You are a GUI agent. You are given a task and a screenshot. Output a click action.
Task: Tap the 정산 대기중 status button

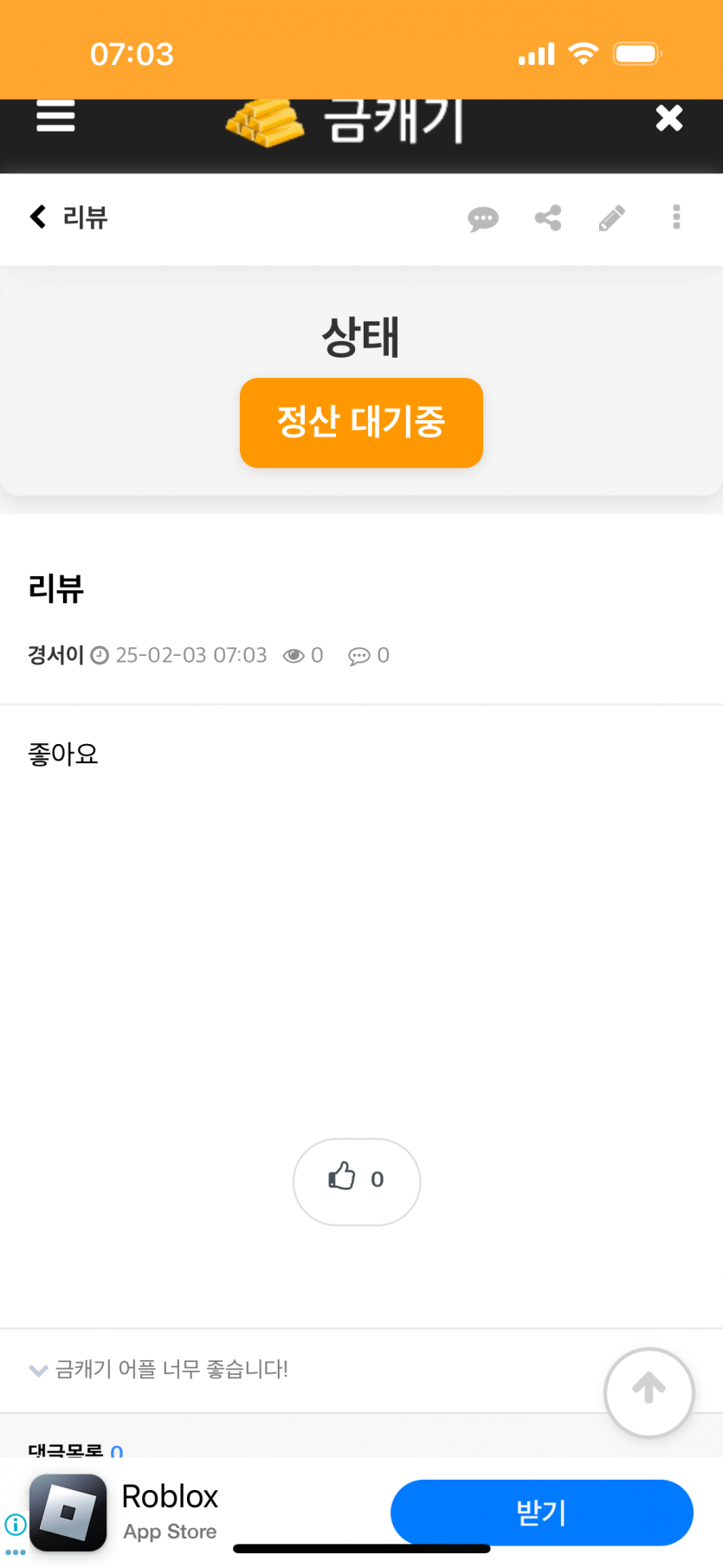361,423
